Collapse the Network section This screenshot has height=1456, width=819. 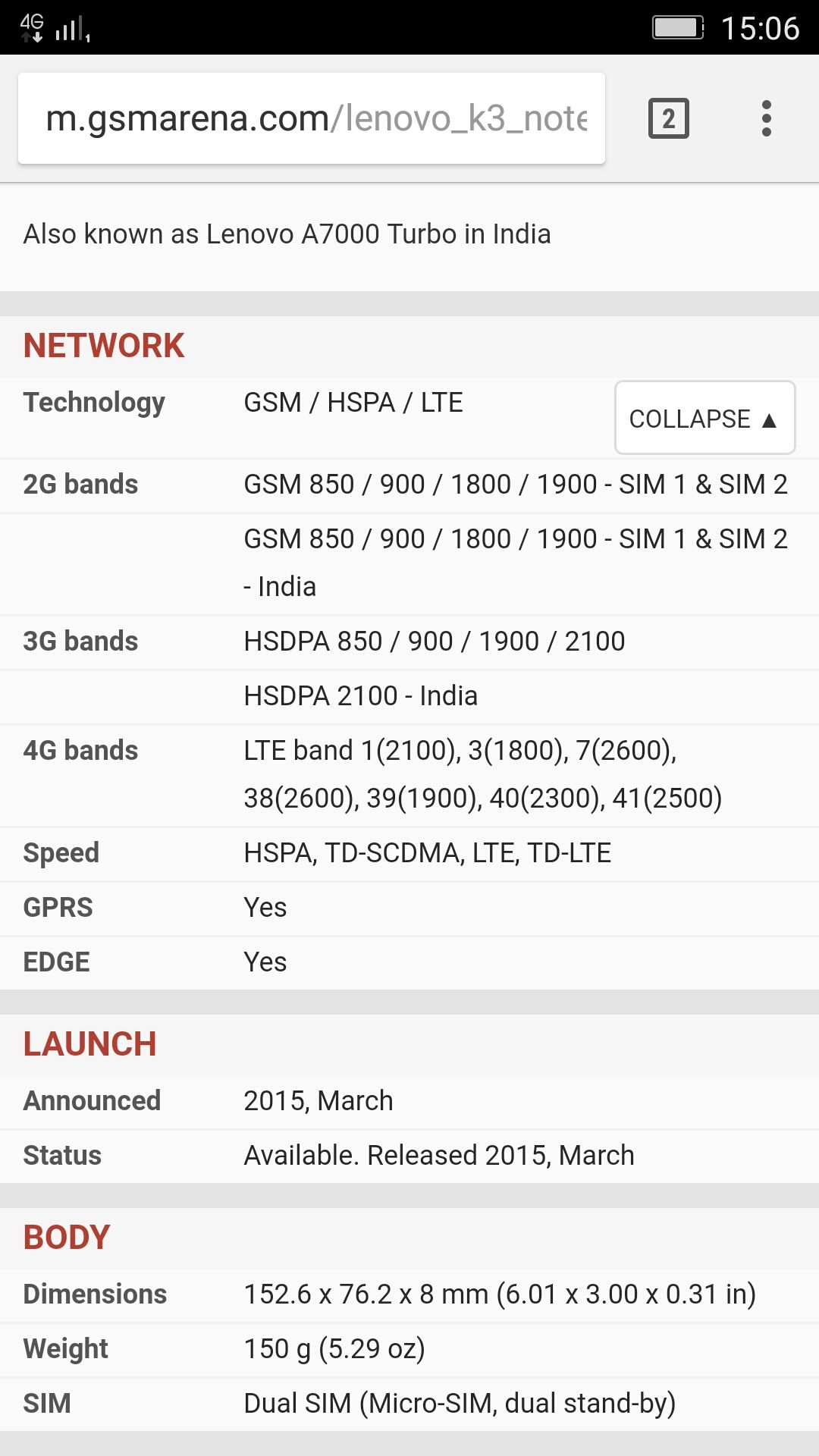(x=704, y=418)
